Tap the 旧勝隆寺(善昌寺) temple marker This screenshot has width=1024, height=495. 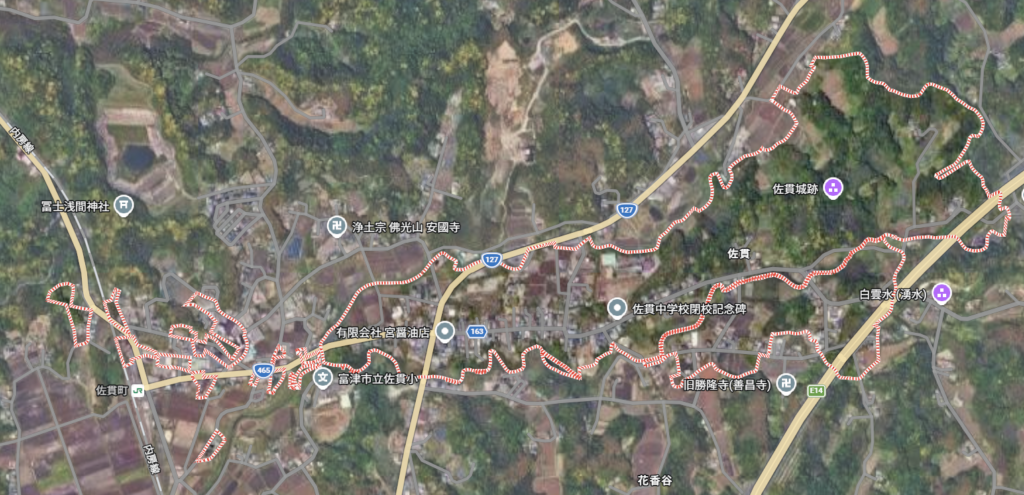coord(788,384)
